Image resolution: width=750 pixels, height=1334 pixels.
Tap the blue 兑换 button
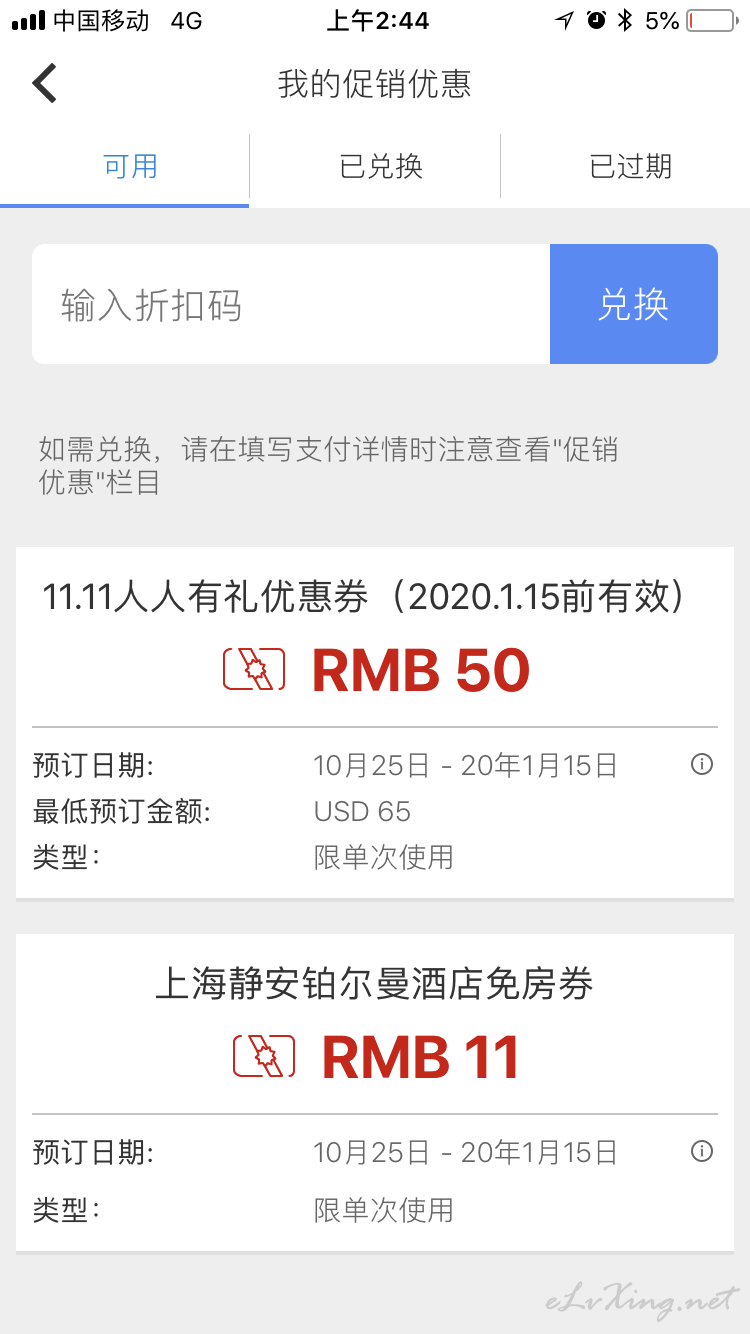click(634, 304)
